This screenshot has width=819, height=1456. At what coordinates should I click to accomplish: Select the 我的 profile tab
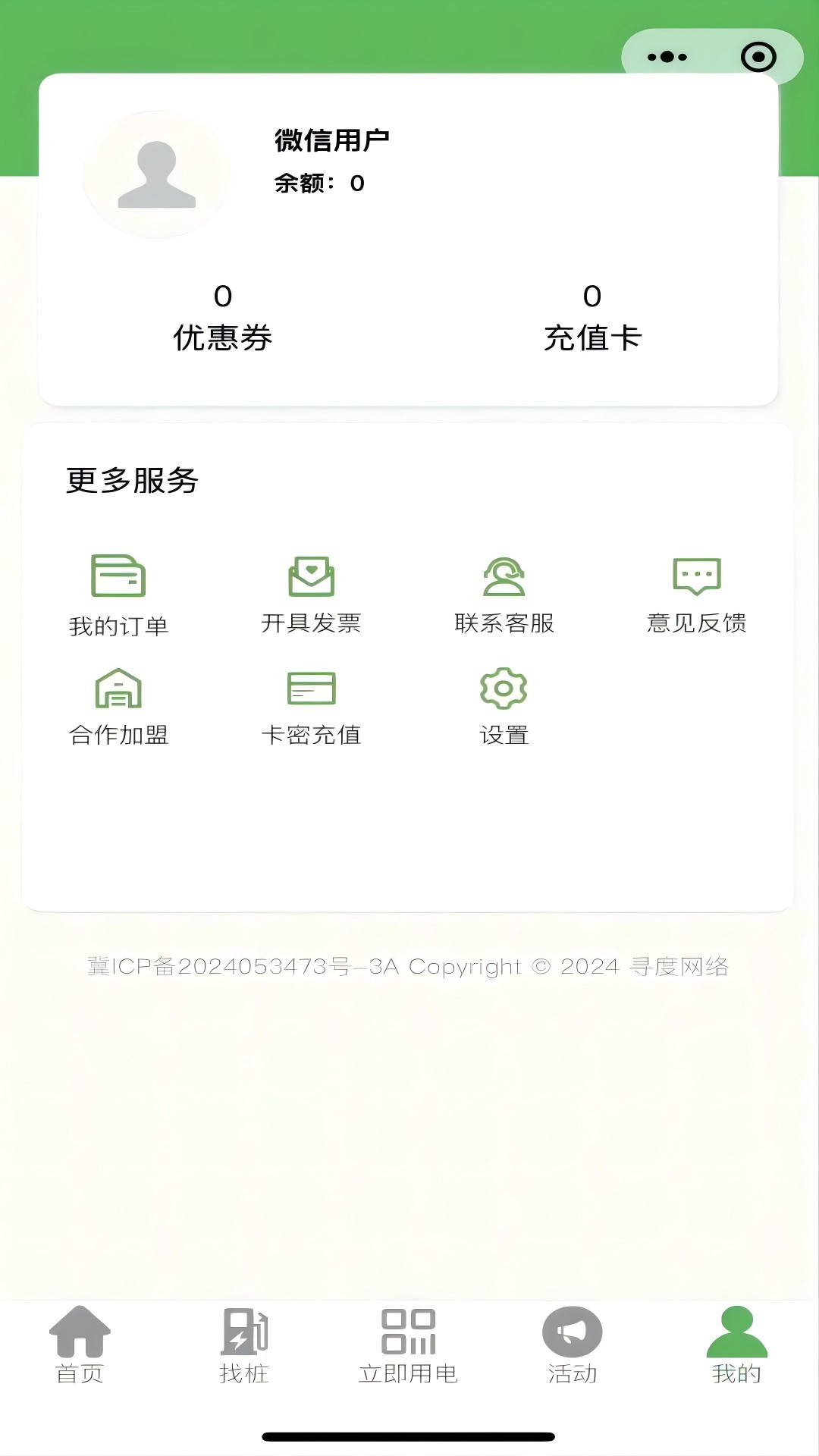[736, 1345]
